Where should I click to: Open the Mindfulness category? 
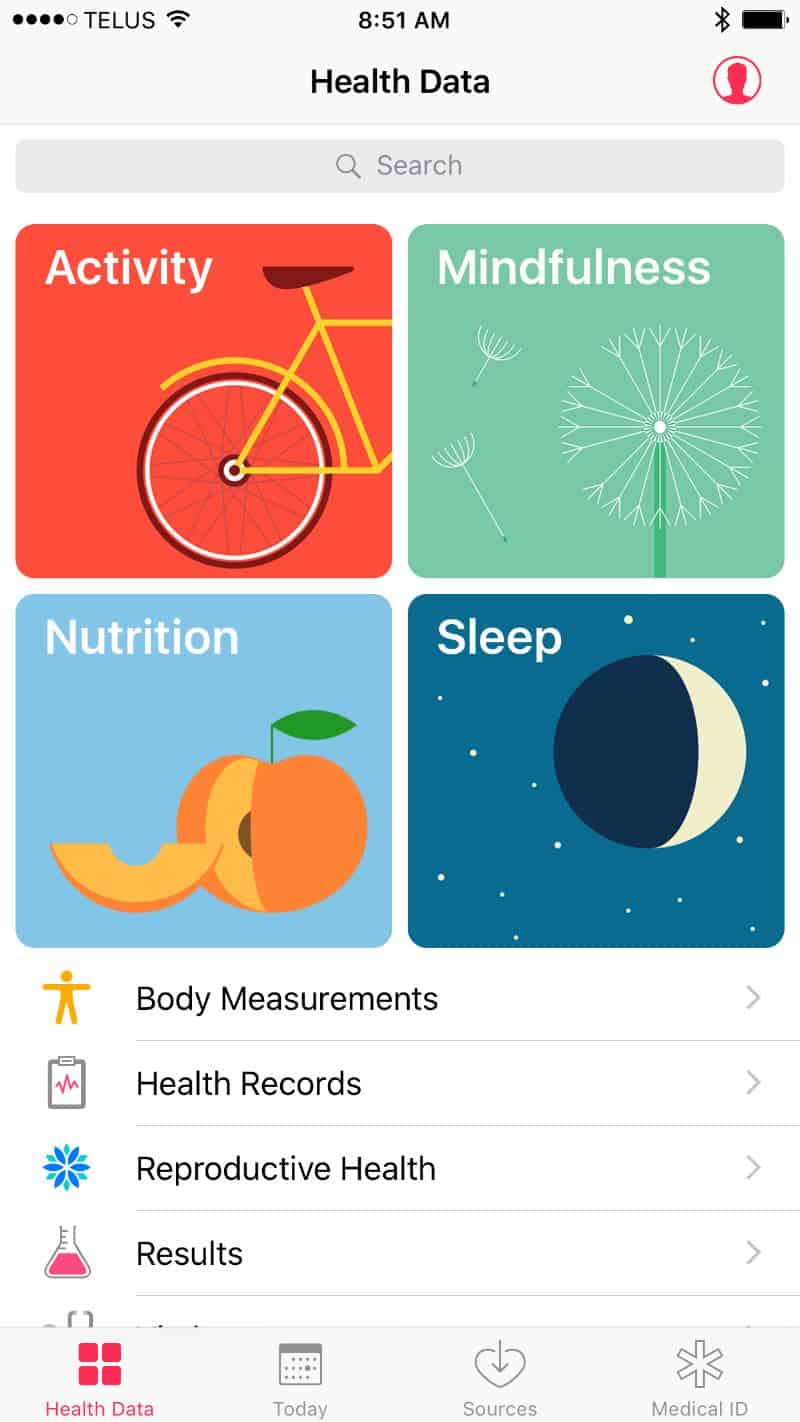[596, 401]
